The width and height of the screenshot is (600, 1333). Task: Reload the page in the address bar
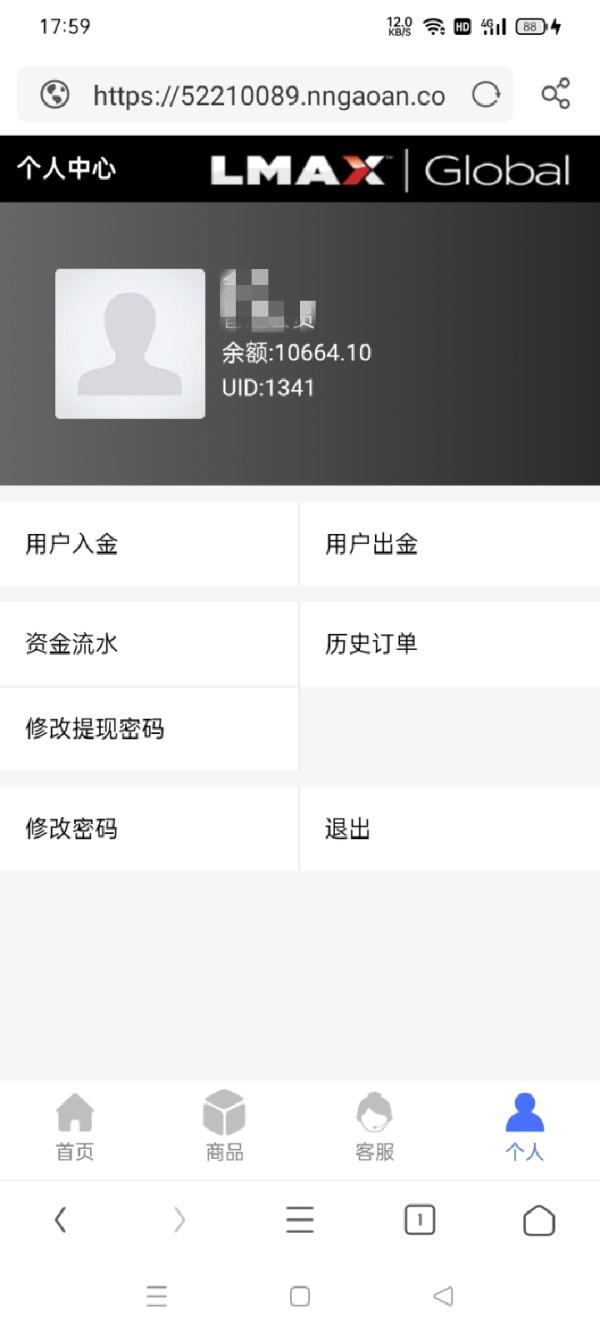(x=486, y=95)
